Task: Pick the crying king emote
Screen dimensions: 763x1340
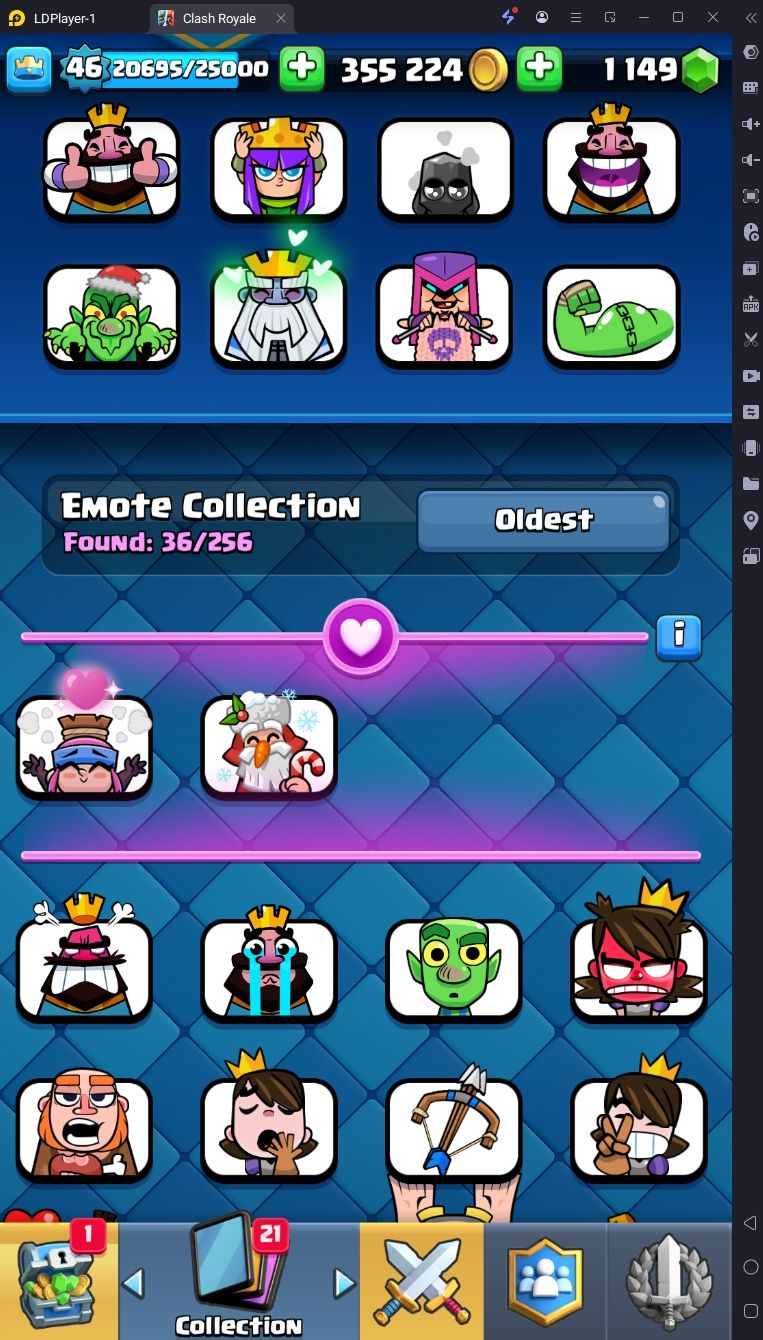Action: pos(268,968)
